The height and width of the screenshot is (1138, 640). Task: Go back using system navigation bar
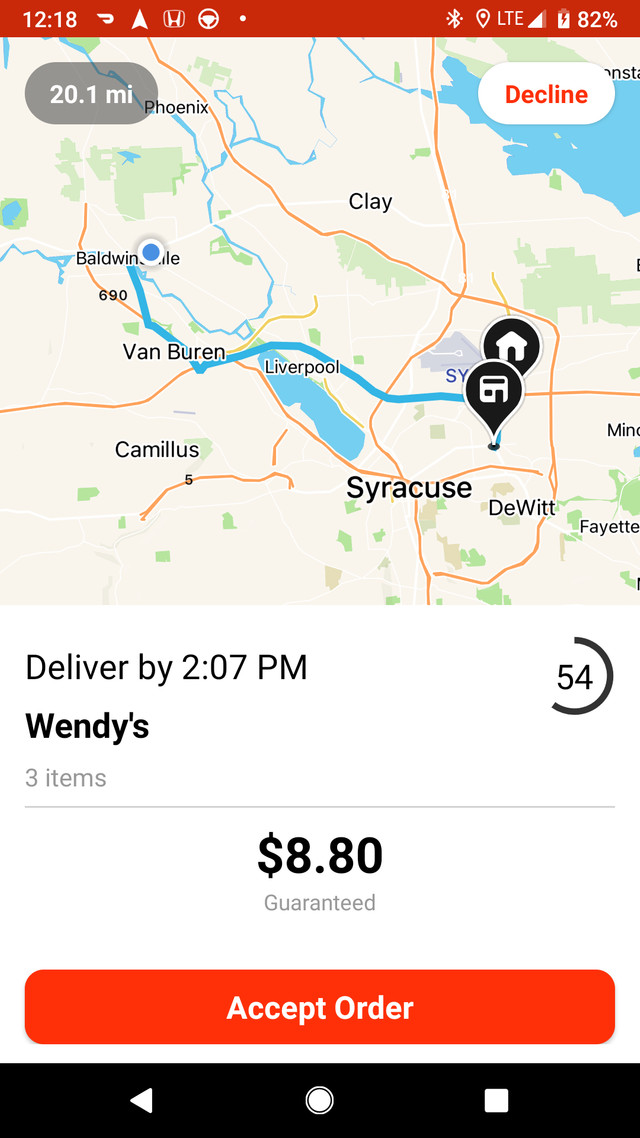click(142, 1101)
